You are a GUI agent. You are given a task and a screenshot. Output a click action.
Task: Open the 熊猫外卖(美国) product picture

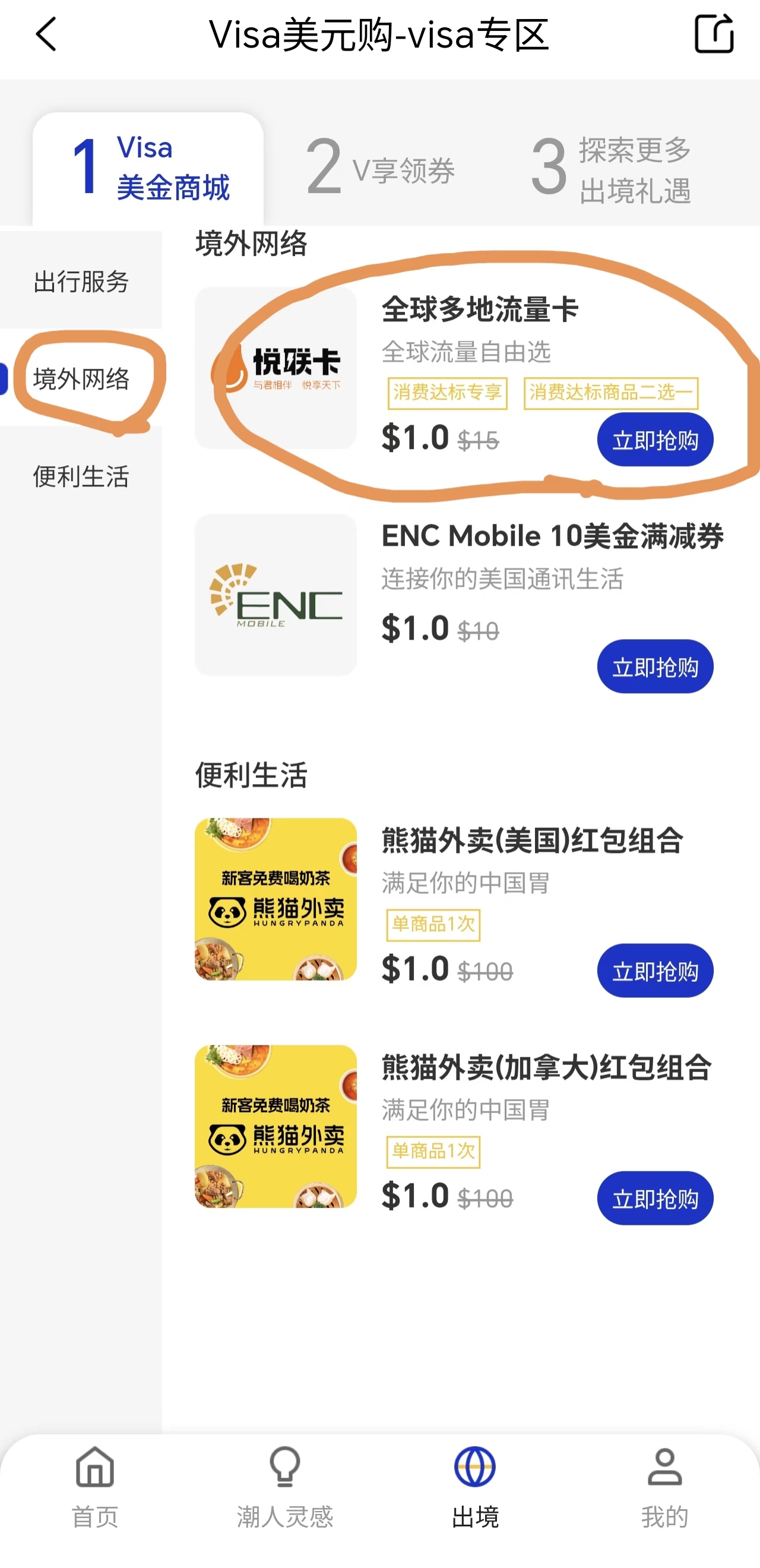(275, 899)
